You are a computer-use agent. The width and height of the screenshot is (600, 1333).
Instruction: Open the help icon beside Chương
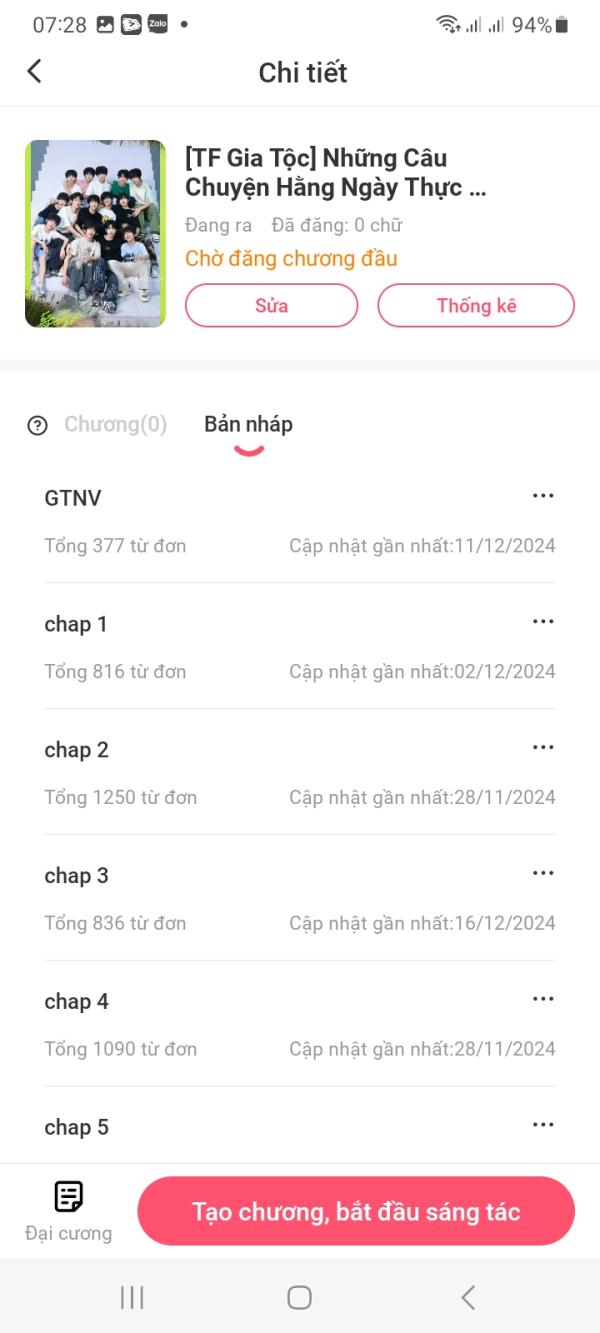point(37,426)
